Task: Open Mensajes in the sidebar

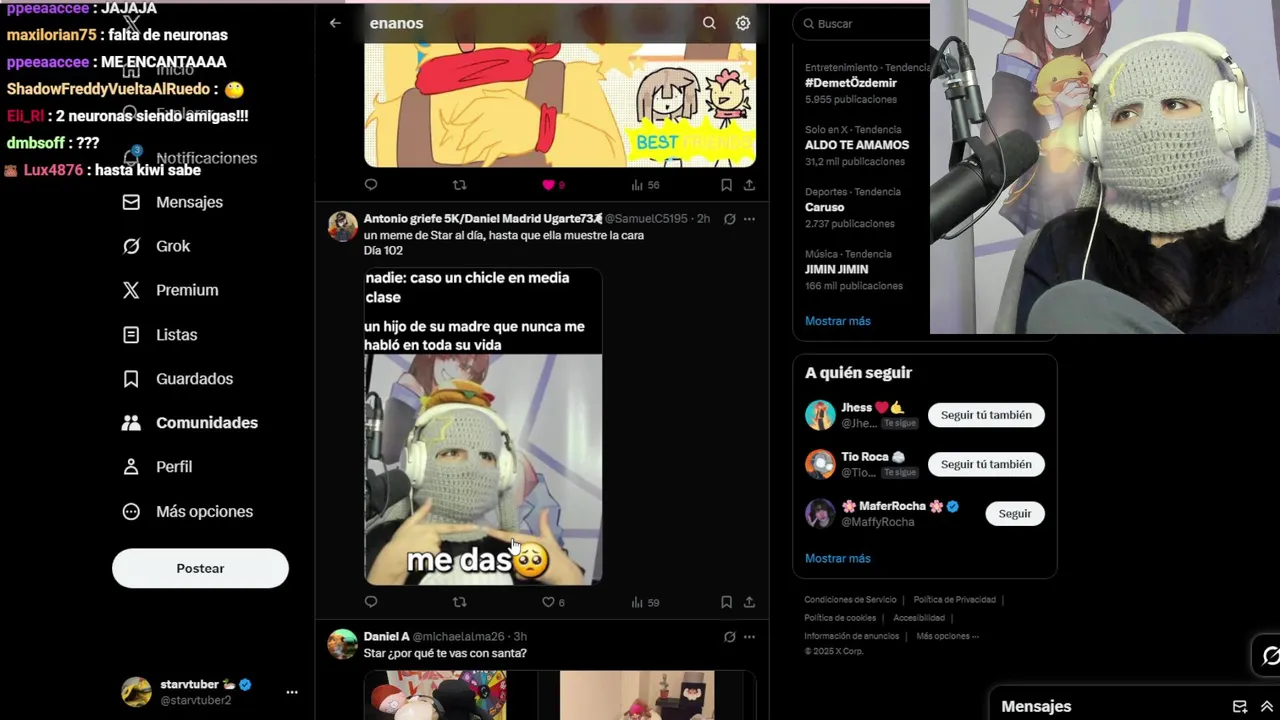Action: coord(188,202)
